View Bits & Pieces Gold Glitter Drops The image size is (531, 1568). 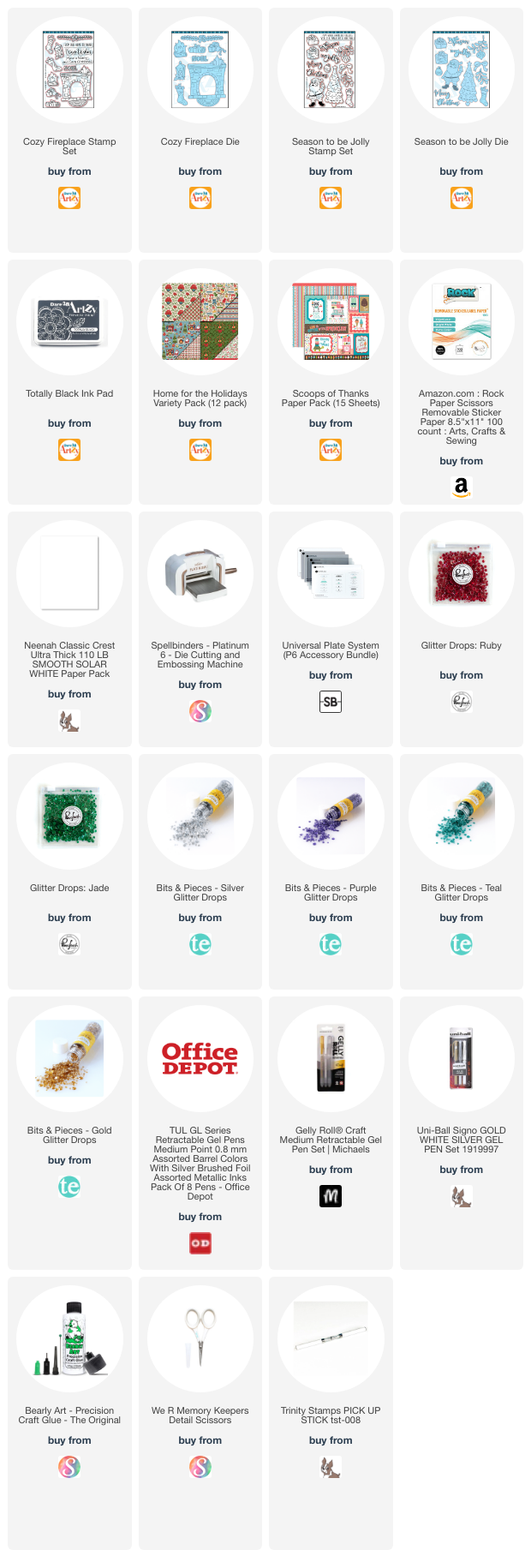tap(69, 1057)
